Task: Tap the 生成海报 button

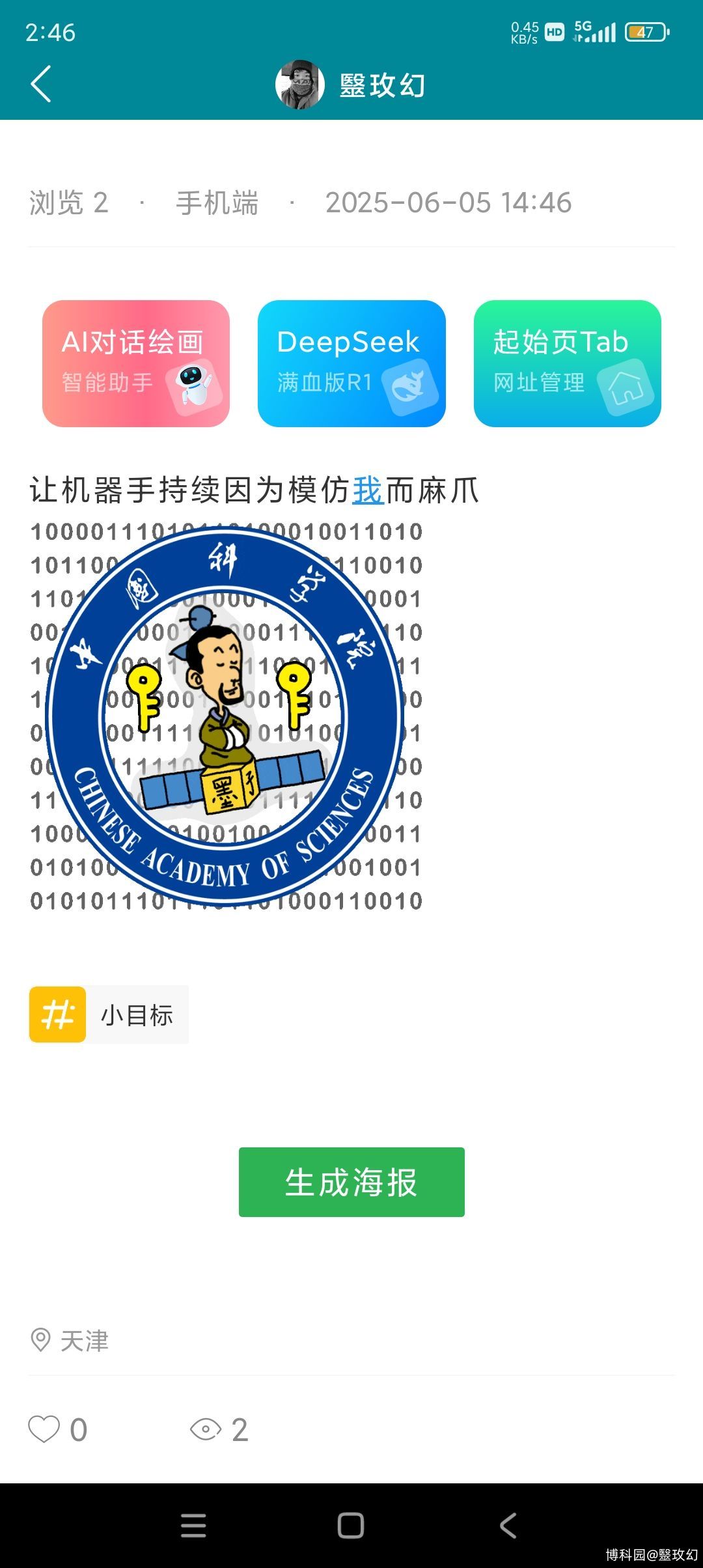Action: [x=351, y=1182]
